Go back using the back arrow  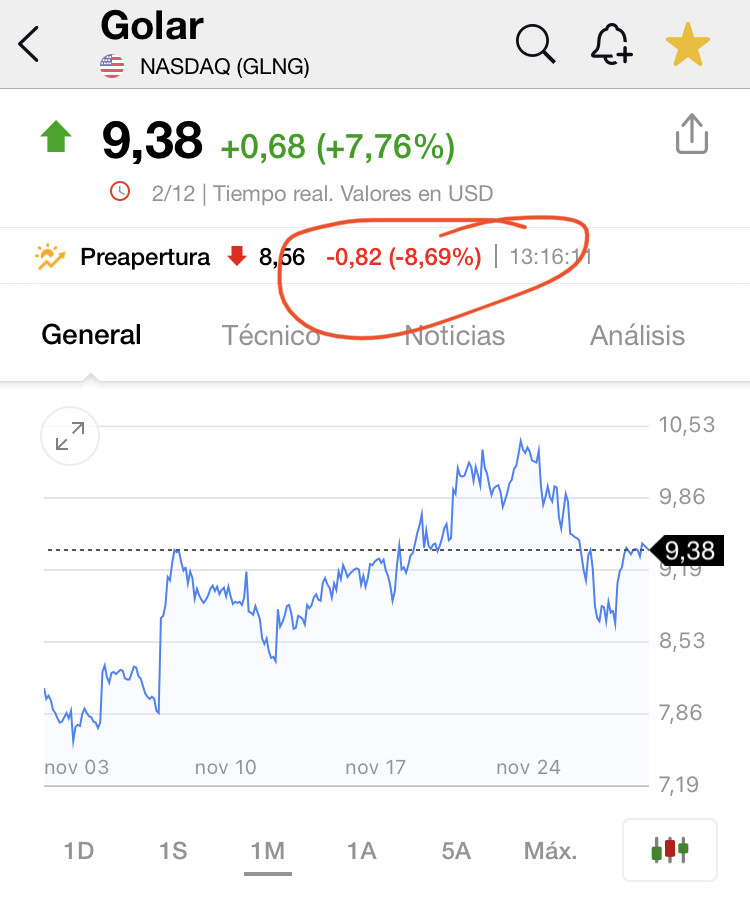pos(30,45)
